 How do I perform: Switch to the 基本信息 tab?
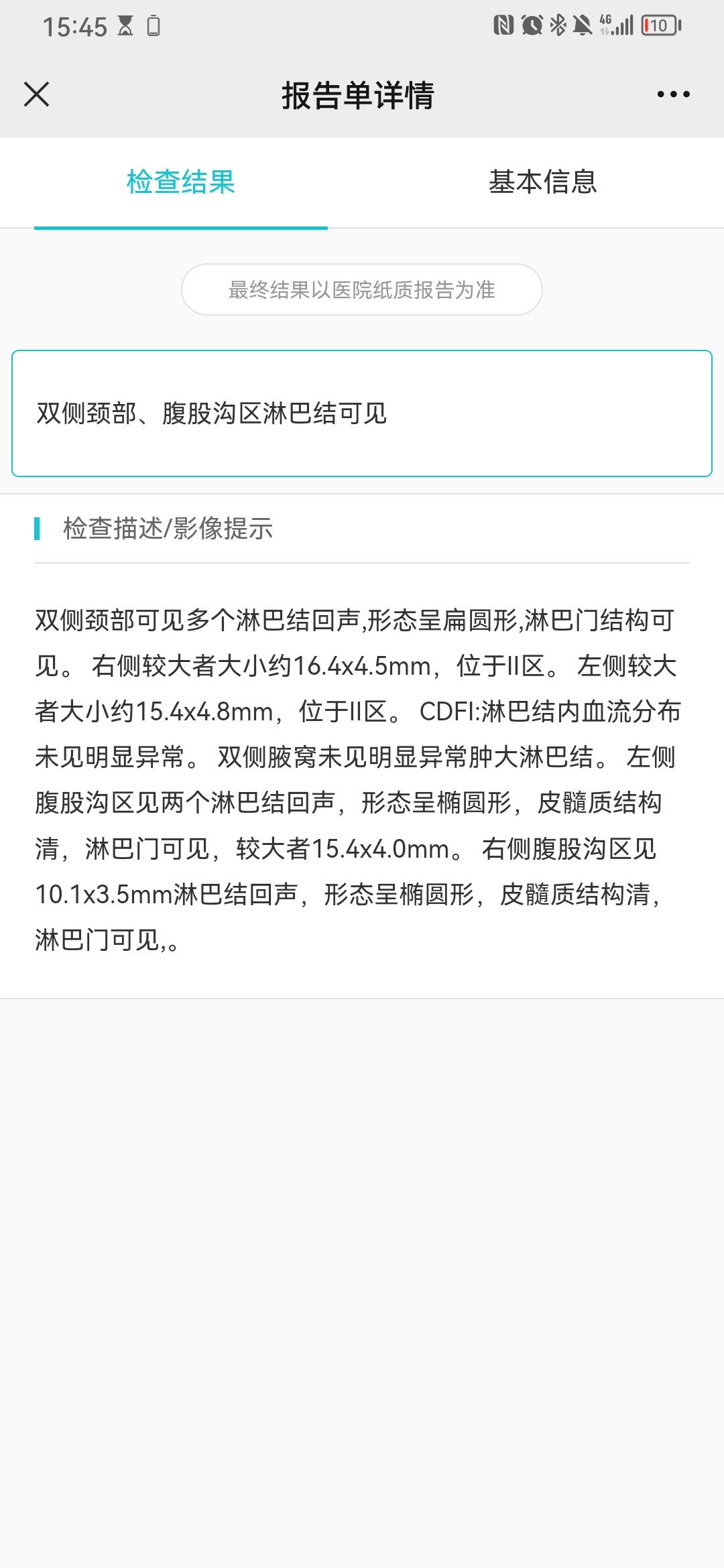coord(542,182)
